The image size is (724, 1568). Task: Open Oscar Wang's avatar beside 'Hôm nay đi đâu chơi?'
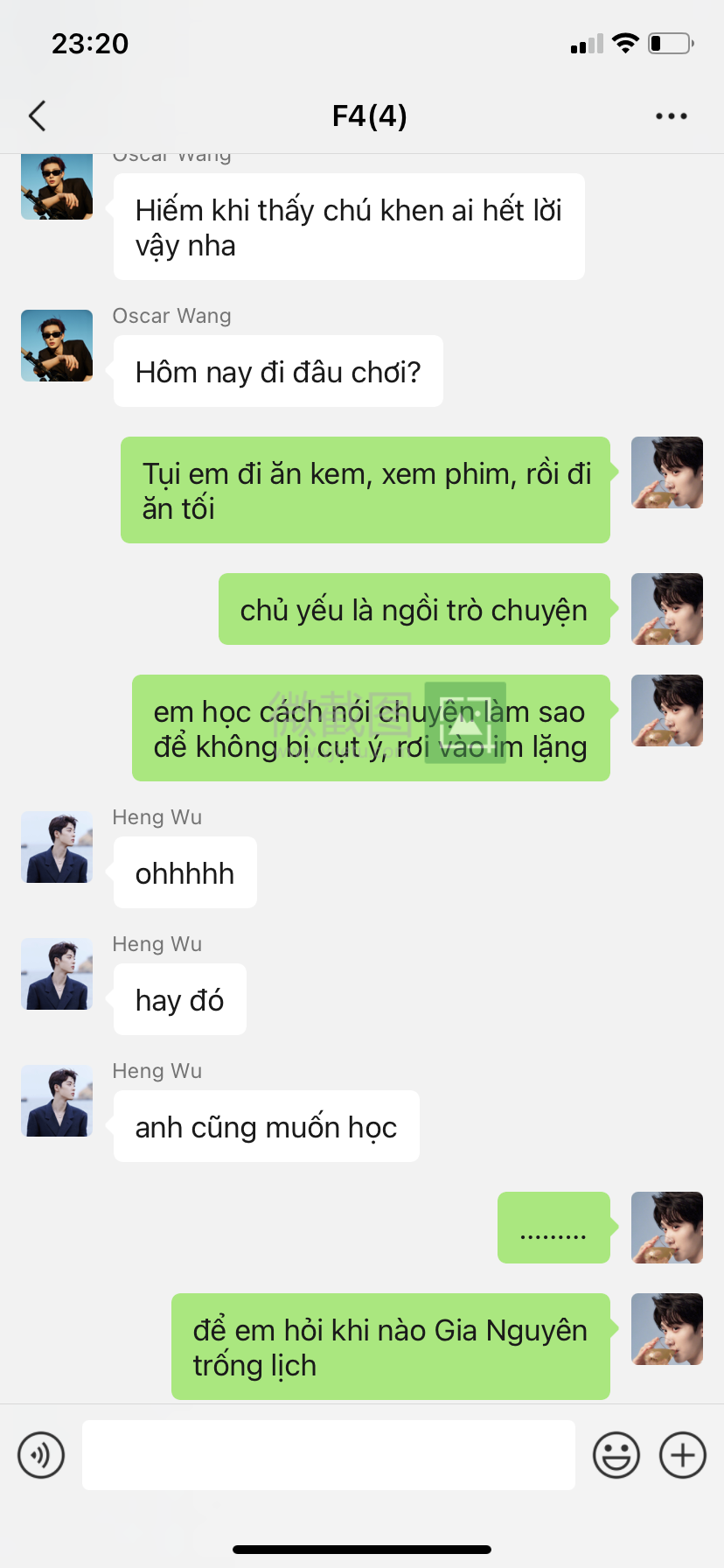click(x=57, y=346)
